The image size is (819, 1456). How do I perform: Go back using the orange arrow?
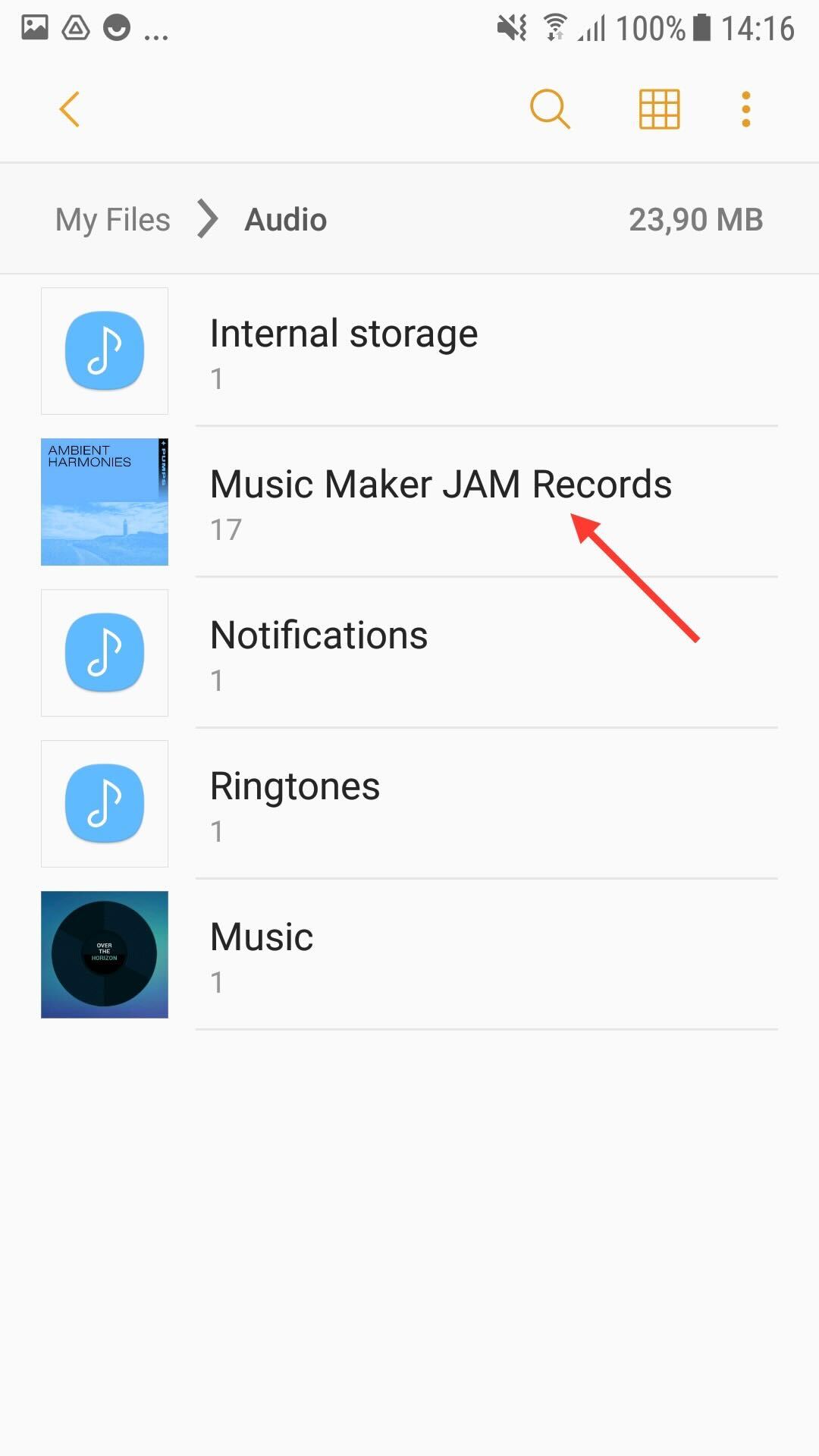tap(70, 109)
